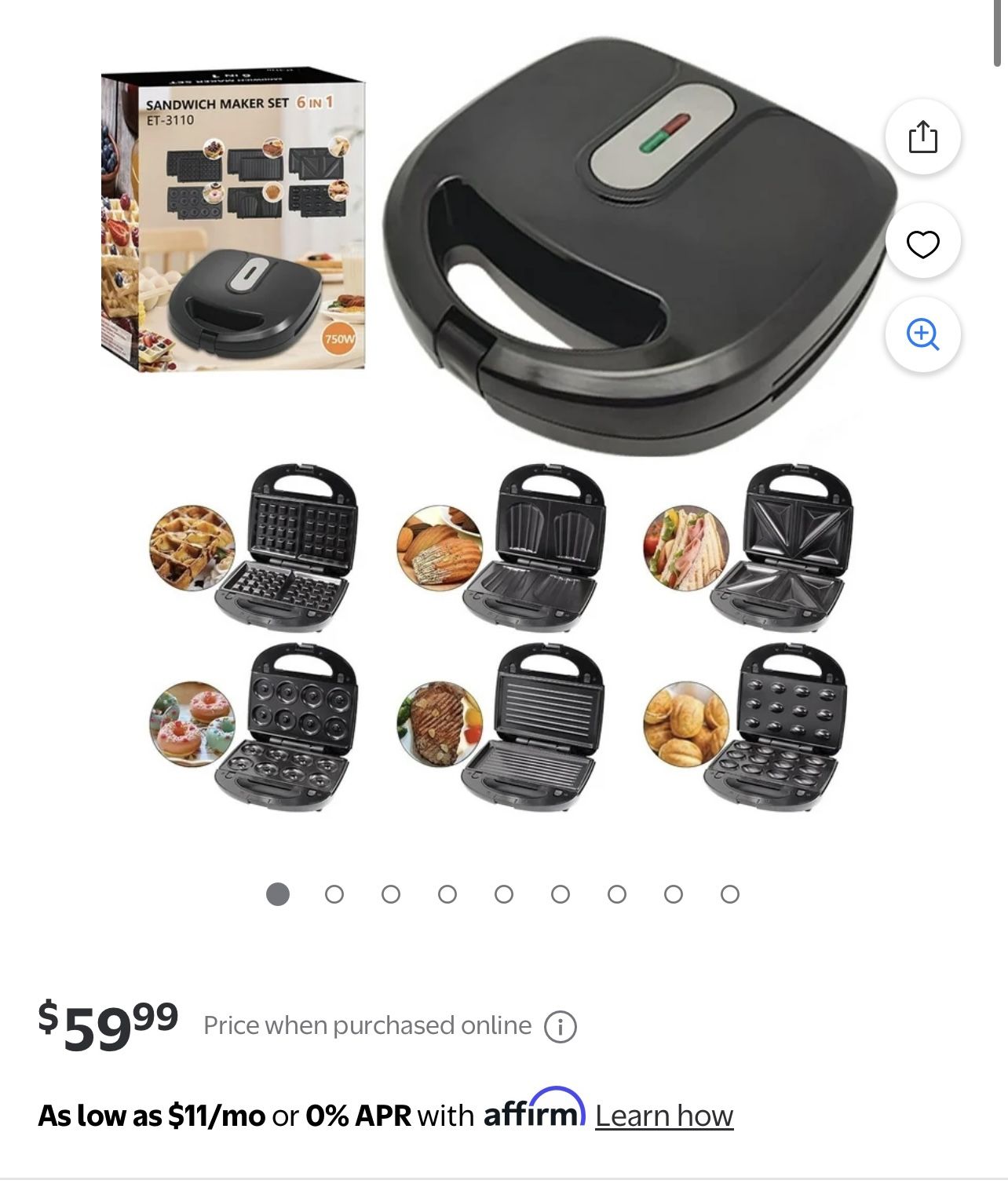Open the Affirm Learn how link
The image size is (1008, 1202).
[x=664, y=1115]
